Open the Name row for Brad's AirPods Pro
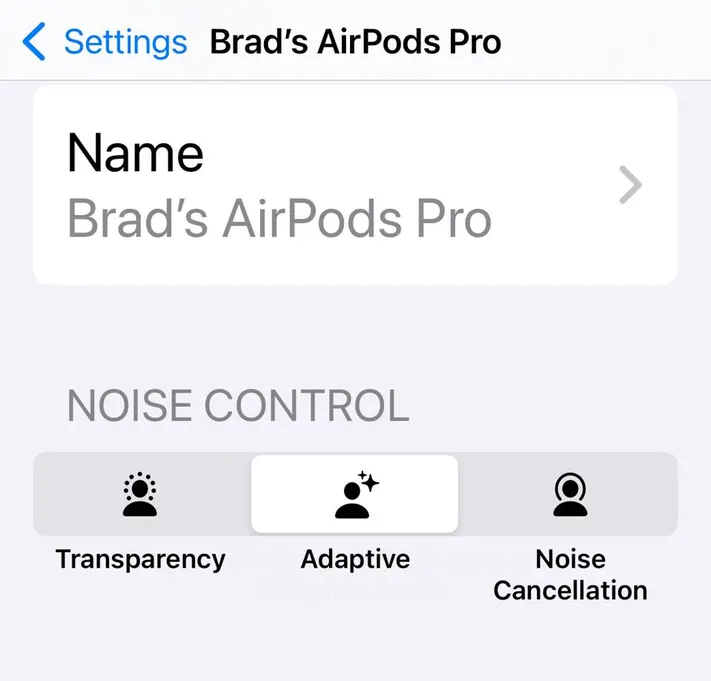 pyautogui.click(x=355, y=185)
